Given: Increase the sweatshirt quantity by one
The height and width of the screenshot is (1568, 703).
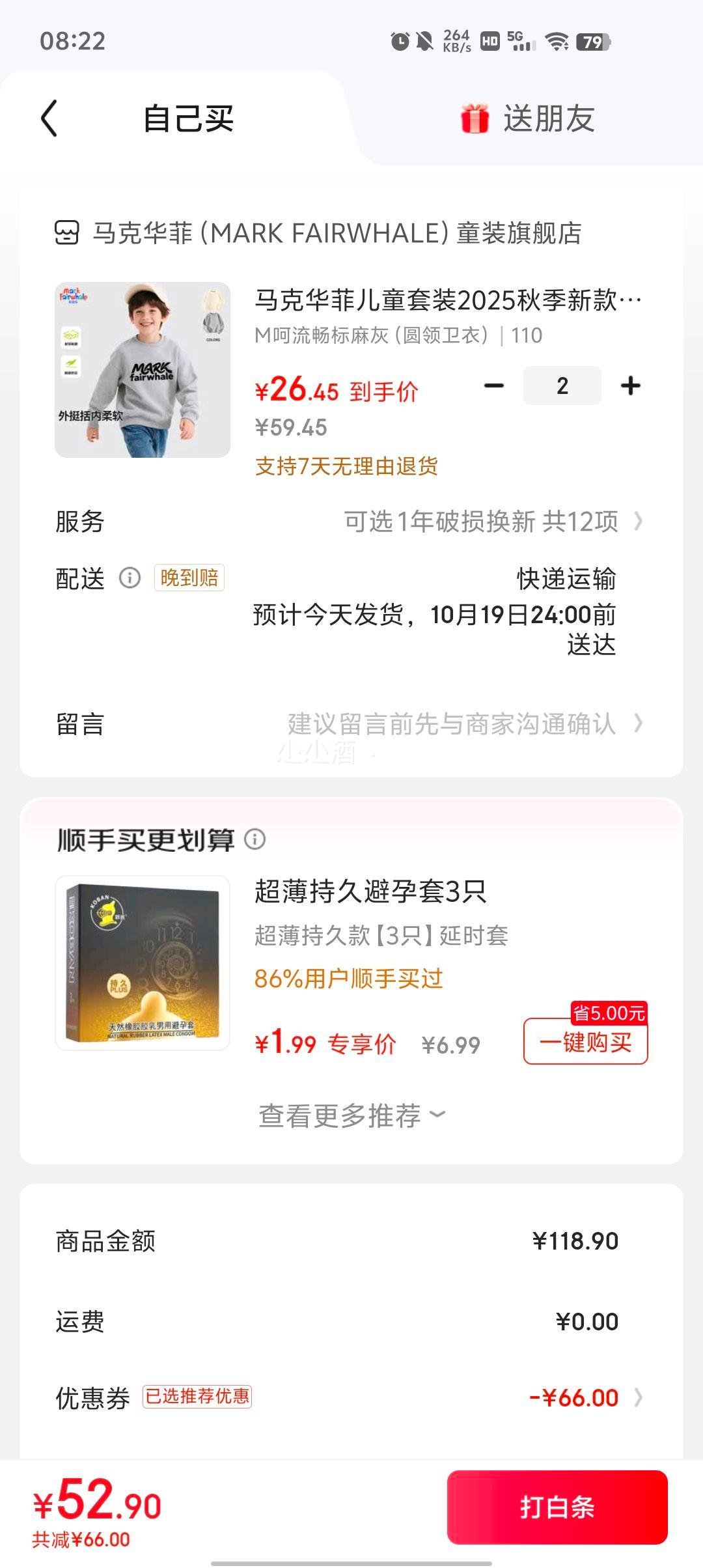Looking at the screenshot, I should [630, 386].
